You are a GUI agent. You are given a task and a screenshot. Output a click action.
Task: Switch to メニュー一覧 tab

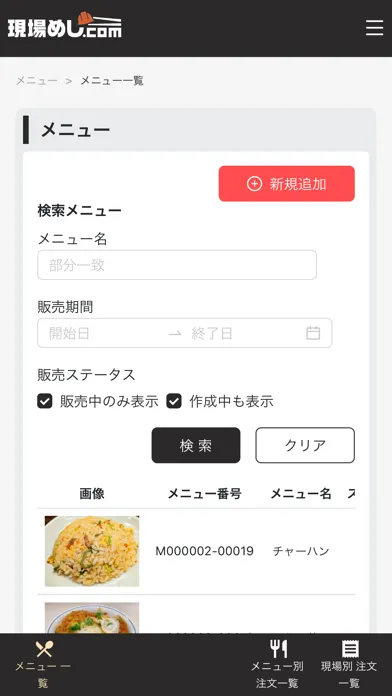pos(43,664)
